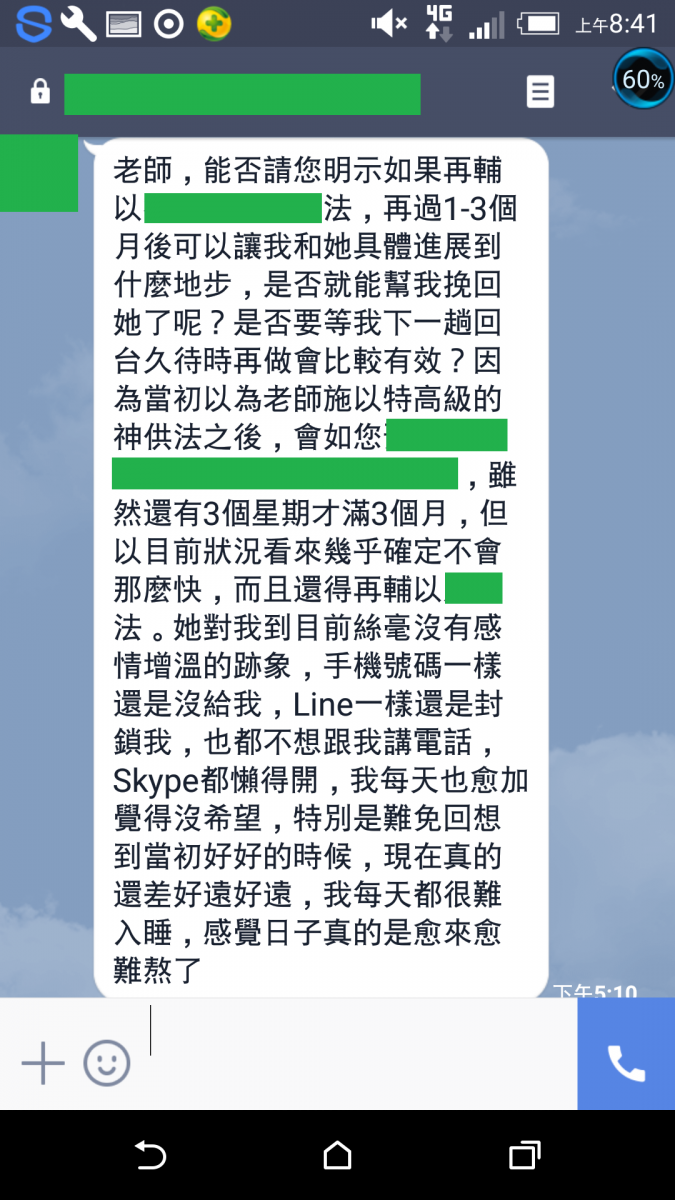Open the chat notes menu icon
The height and width of the screenshot is (1200, 675).
(x=540, y=92)
